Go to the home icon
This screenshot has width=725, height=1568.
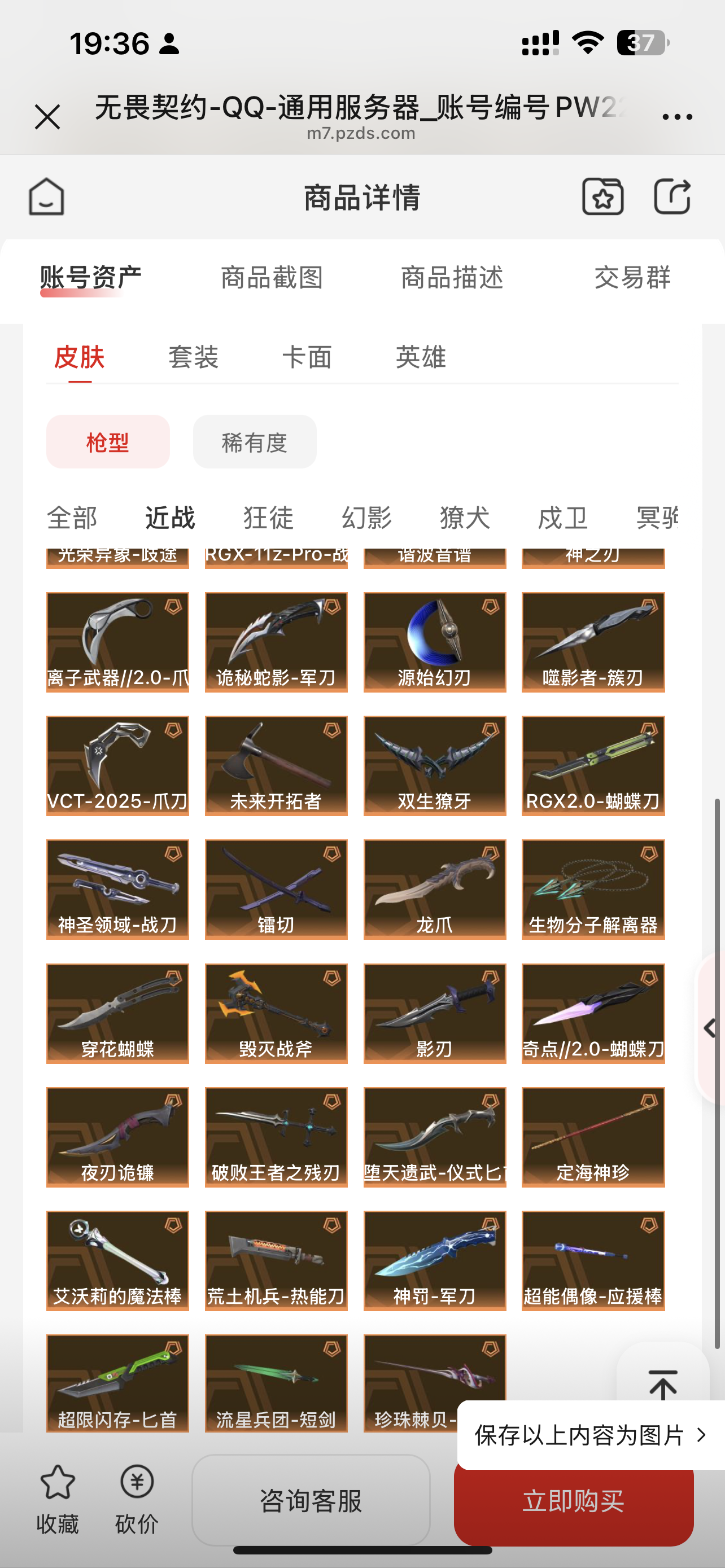pos(46,196)
